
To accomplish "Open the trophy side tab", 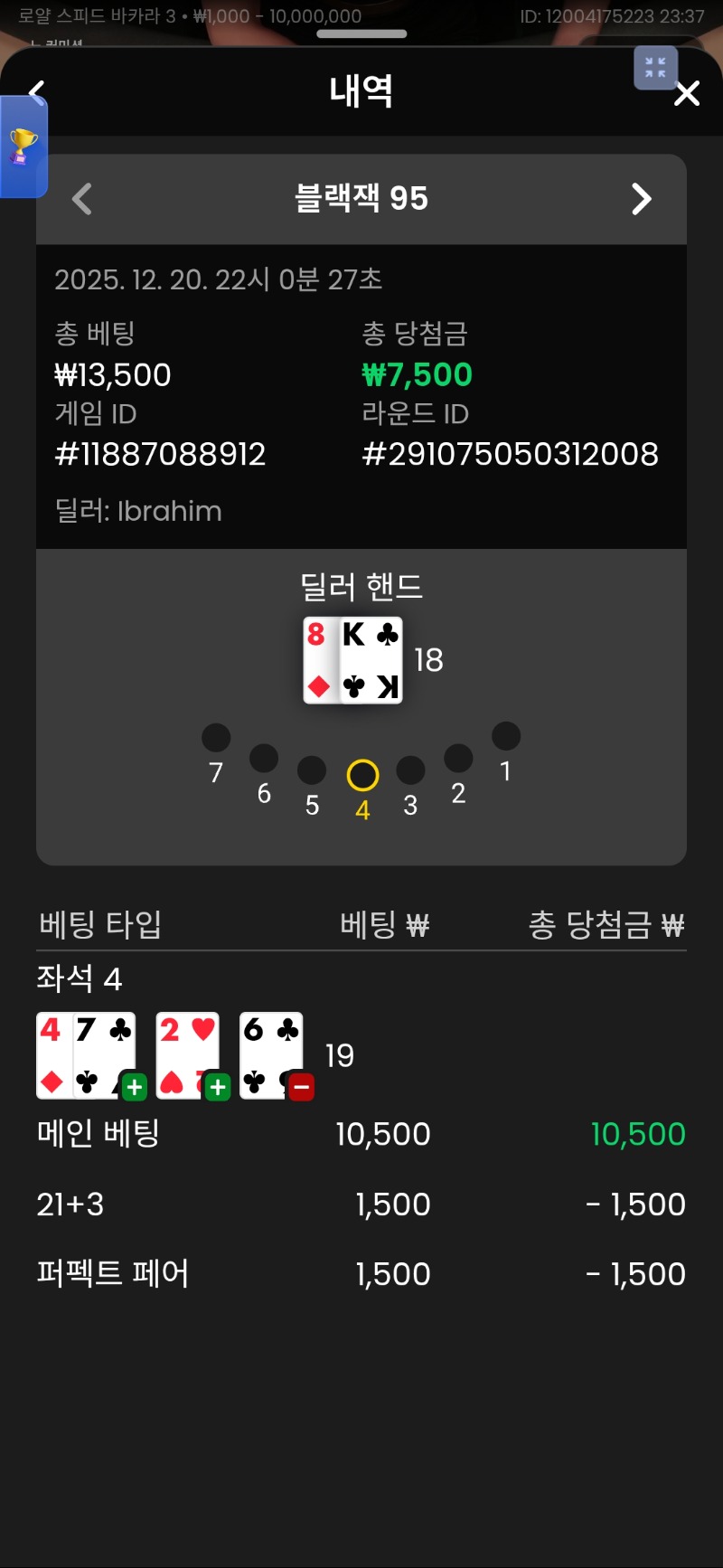I will (23, 146).
